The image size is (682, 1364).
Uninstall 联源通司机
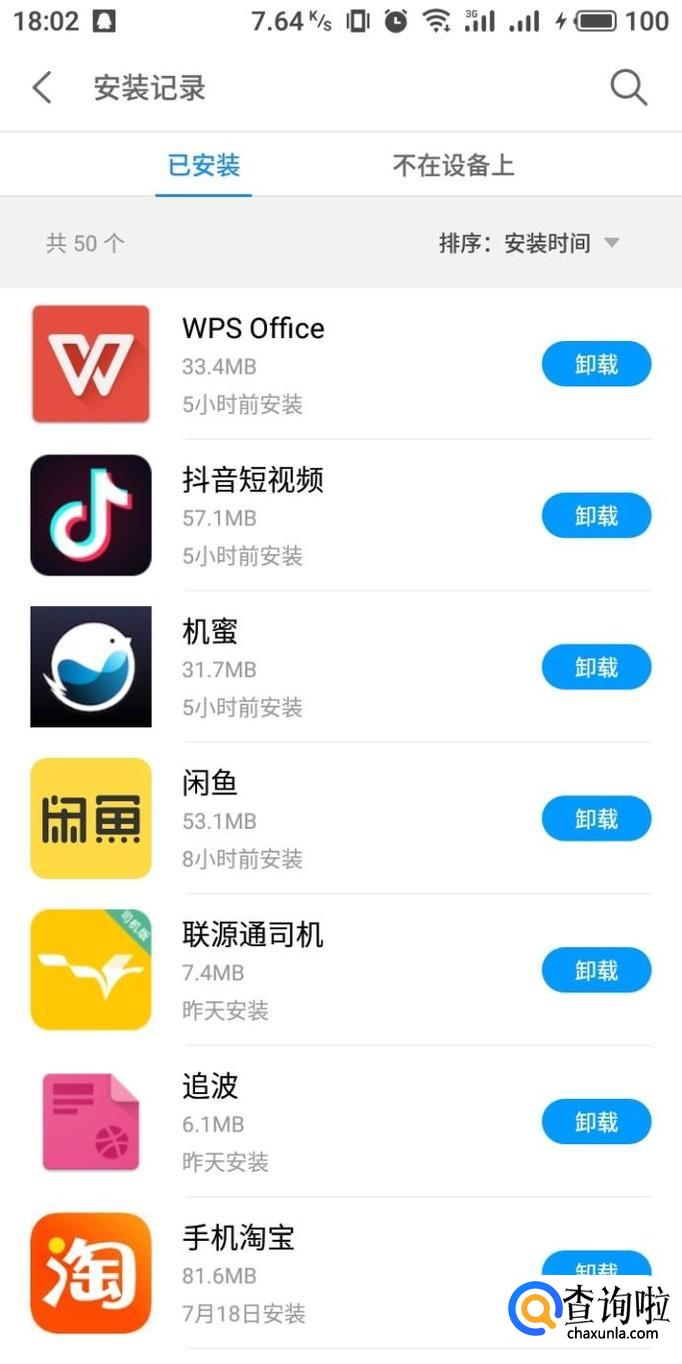point(596,971)
